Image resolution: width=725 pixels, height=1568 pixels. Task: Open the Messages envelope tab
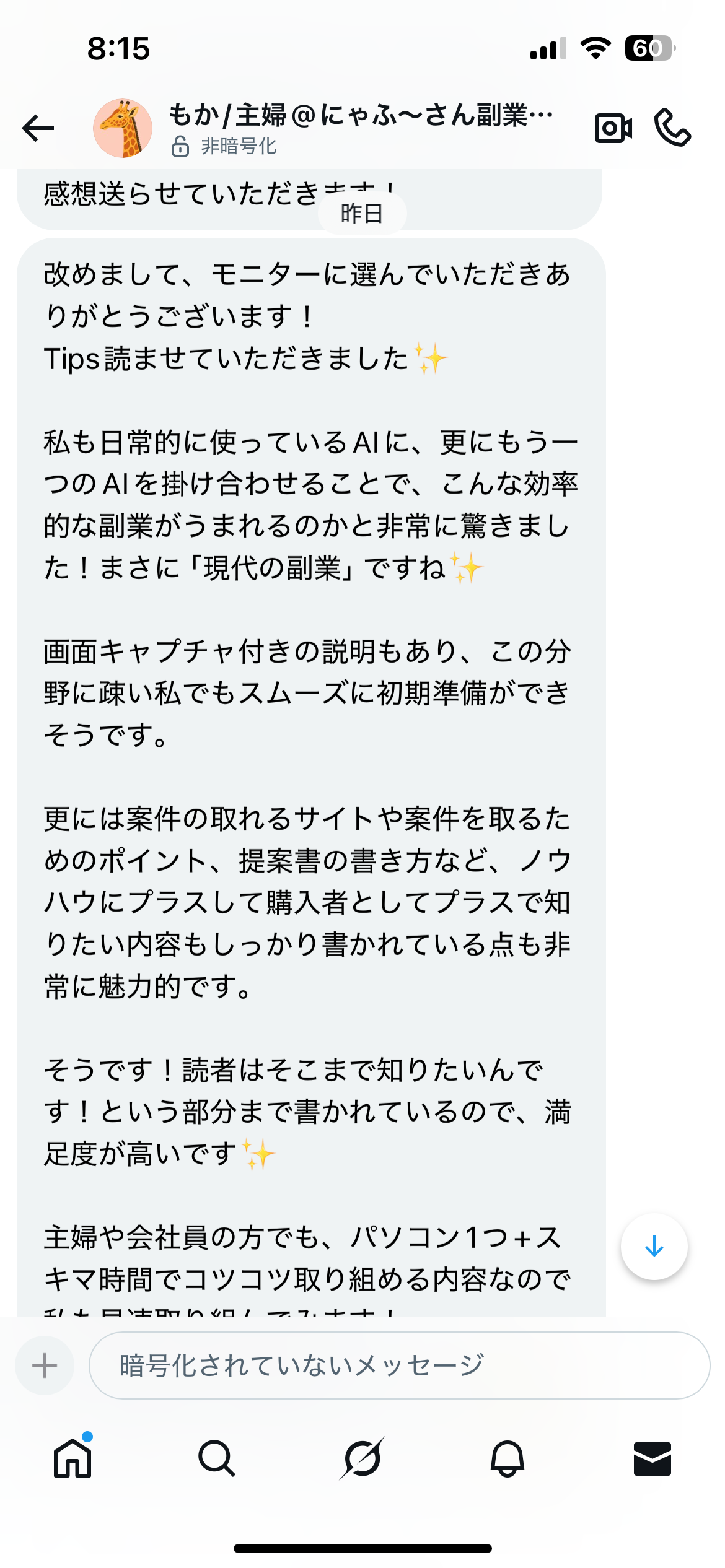(652, 1458)
